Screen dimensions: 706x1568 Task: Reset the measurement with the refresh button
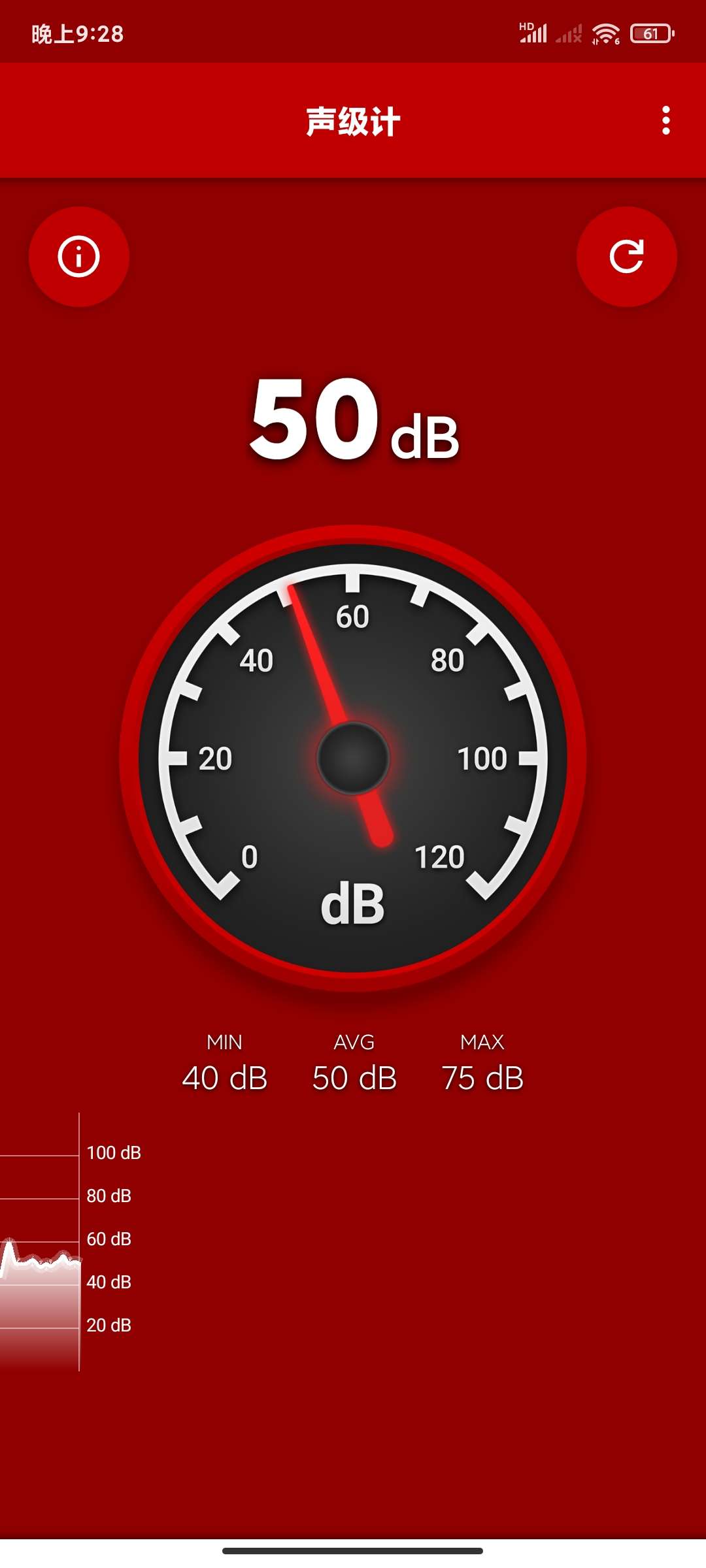[626, 257]
